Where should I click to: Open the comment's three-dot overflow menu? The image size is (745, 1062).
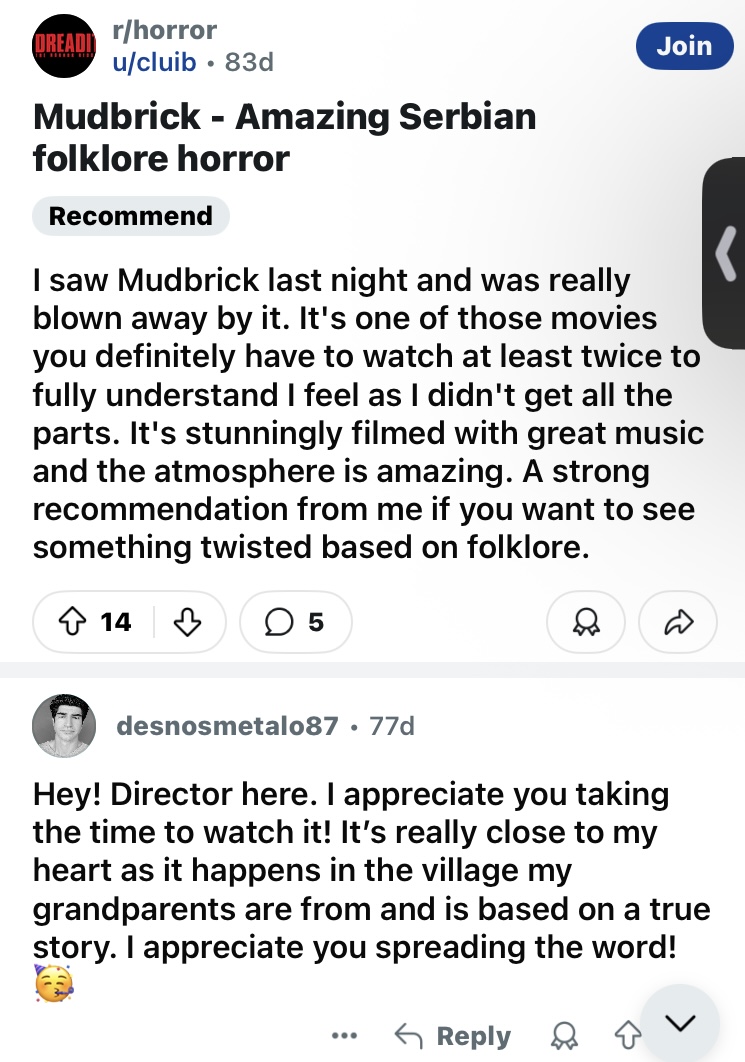point(345,1035)
